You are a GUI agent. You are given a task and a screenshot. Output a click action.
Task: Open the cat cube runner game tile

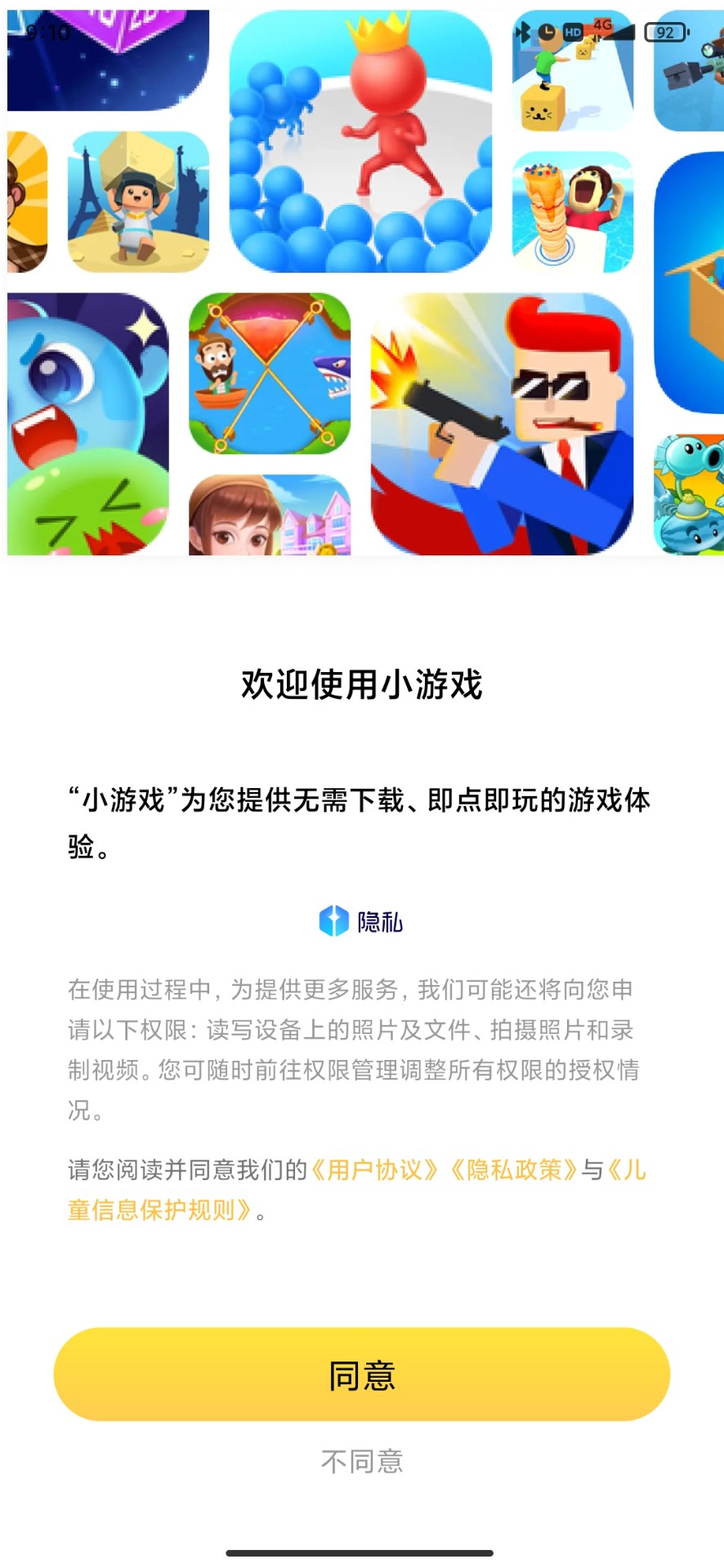coord(572,69)
